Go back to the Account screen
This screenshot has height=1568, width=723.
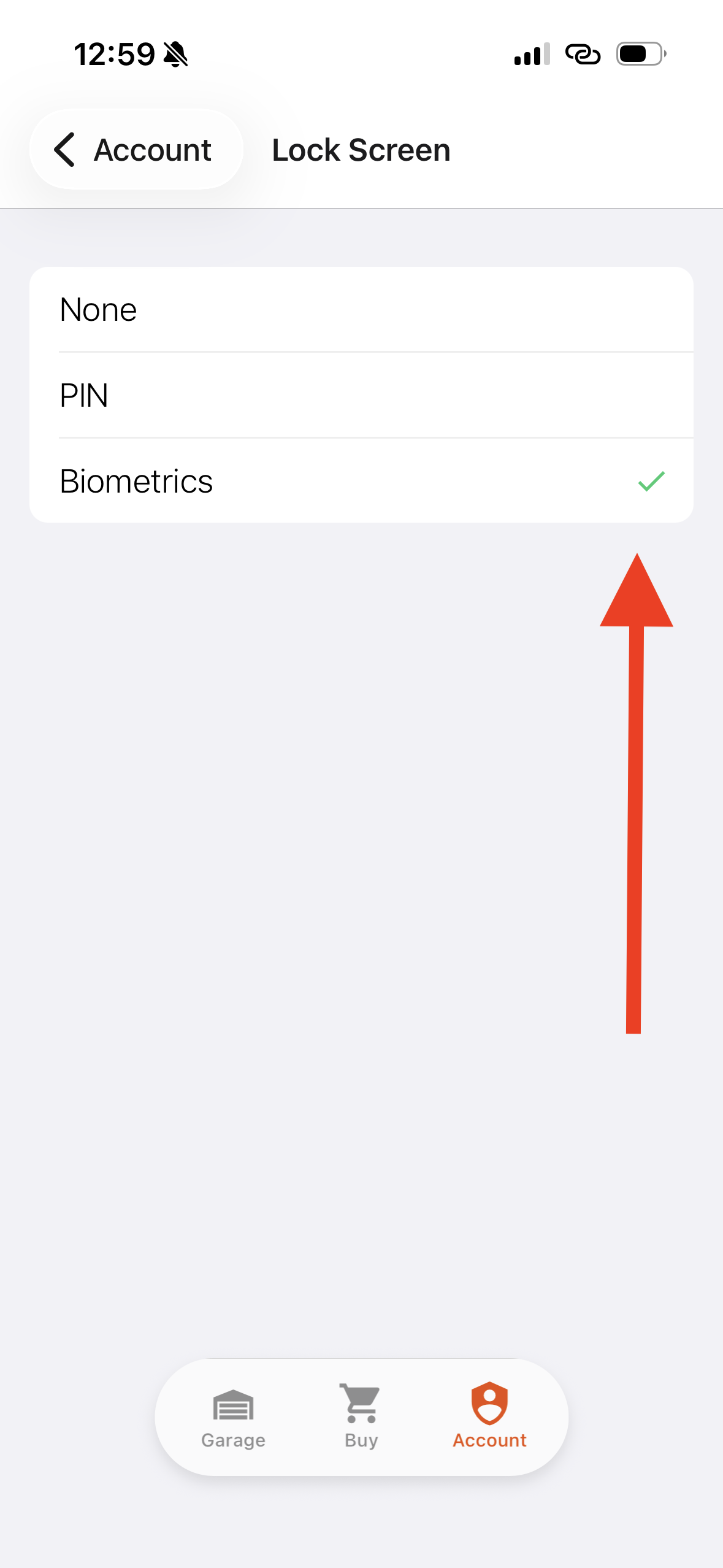(x=136, y=150)
